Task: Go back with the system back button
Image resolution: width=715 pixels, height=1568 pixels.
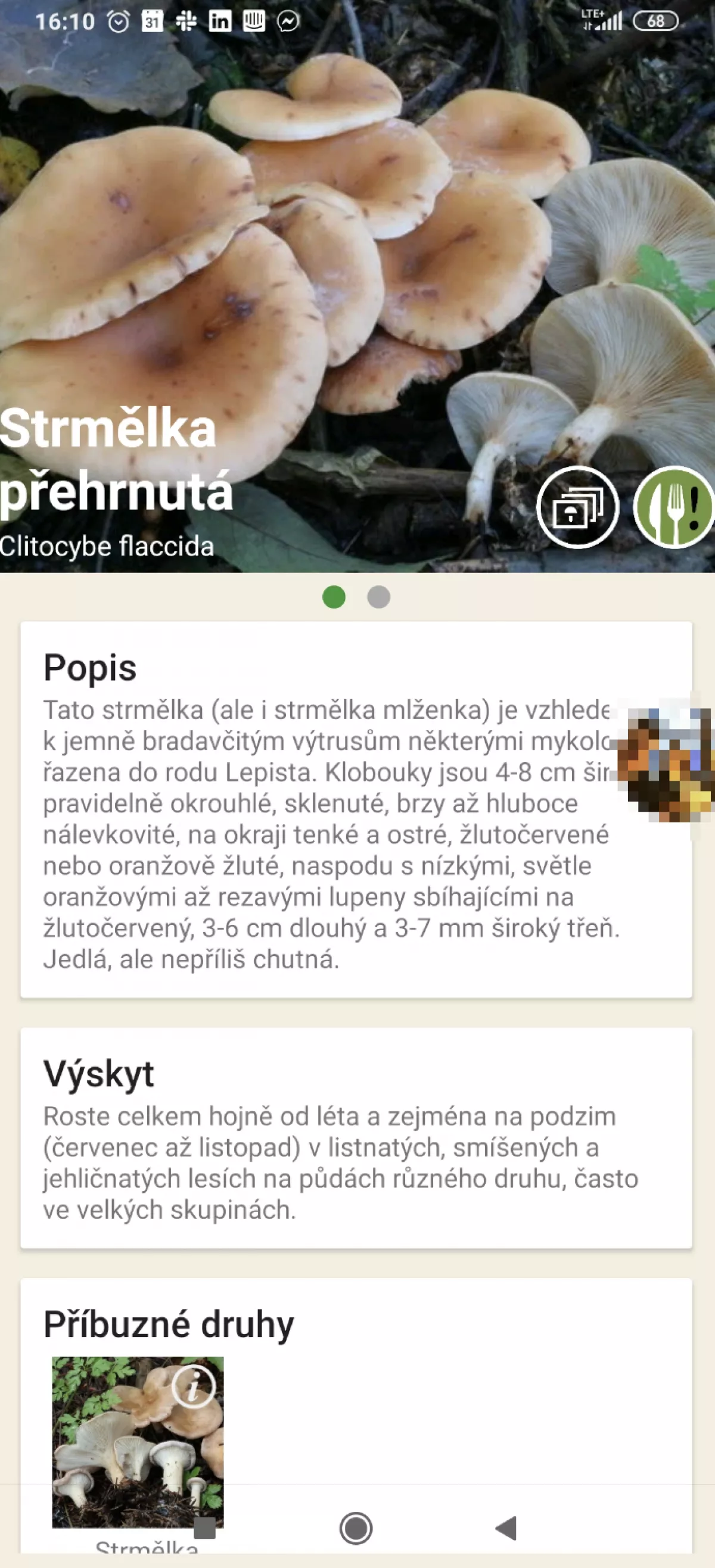Action: 506,1528
